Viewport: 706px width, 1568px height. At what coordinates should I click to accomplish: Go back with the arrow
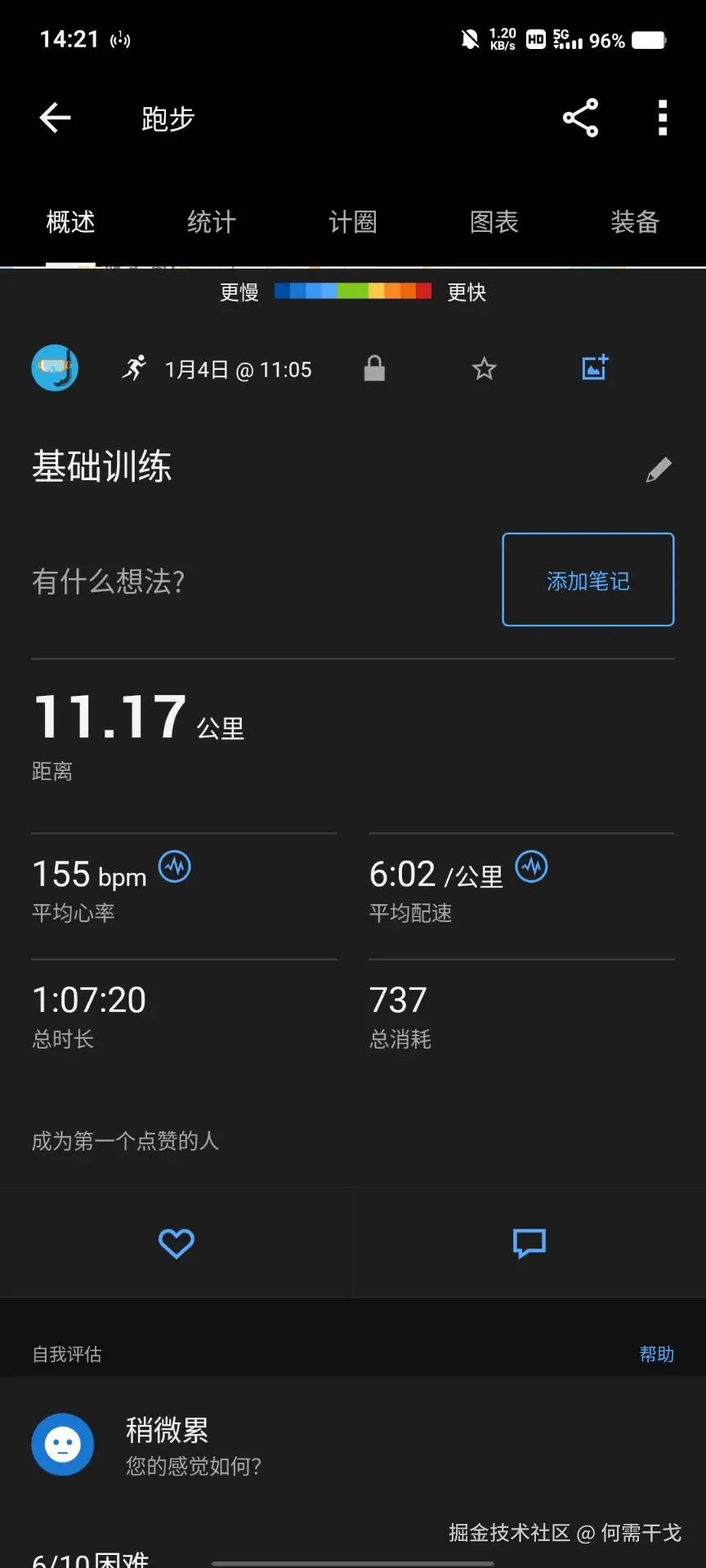point(54,118)
